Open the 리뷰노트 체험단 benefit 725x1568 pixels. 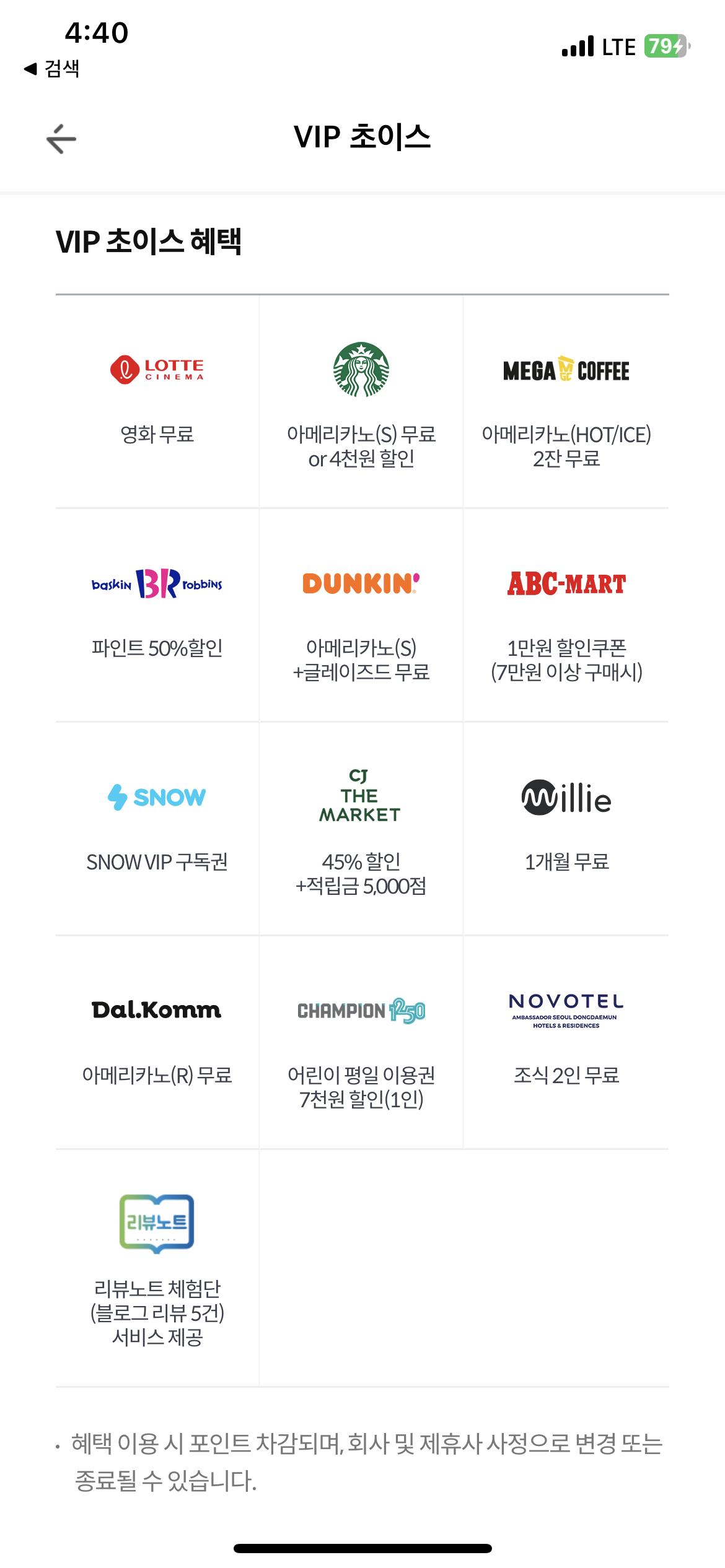coord(157,1268)
